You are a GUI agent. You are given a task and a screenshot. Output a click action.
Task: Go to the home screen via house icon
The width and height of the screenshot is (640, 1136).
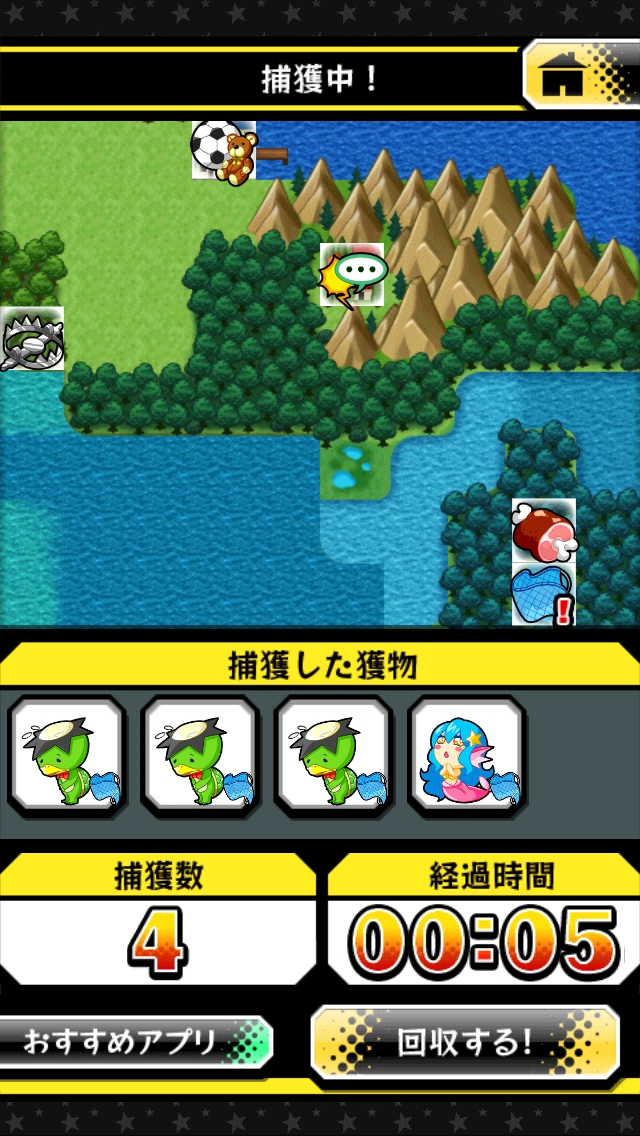click(582, 78)
